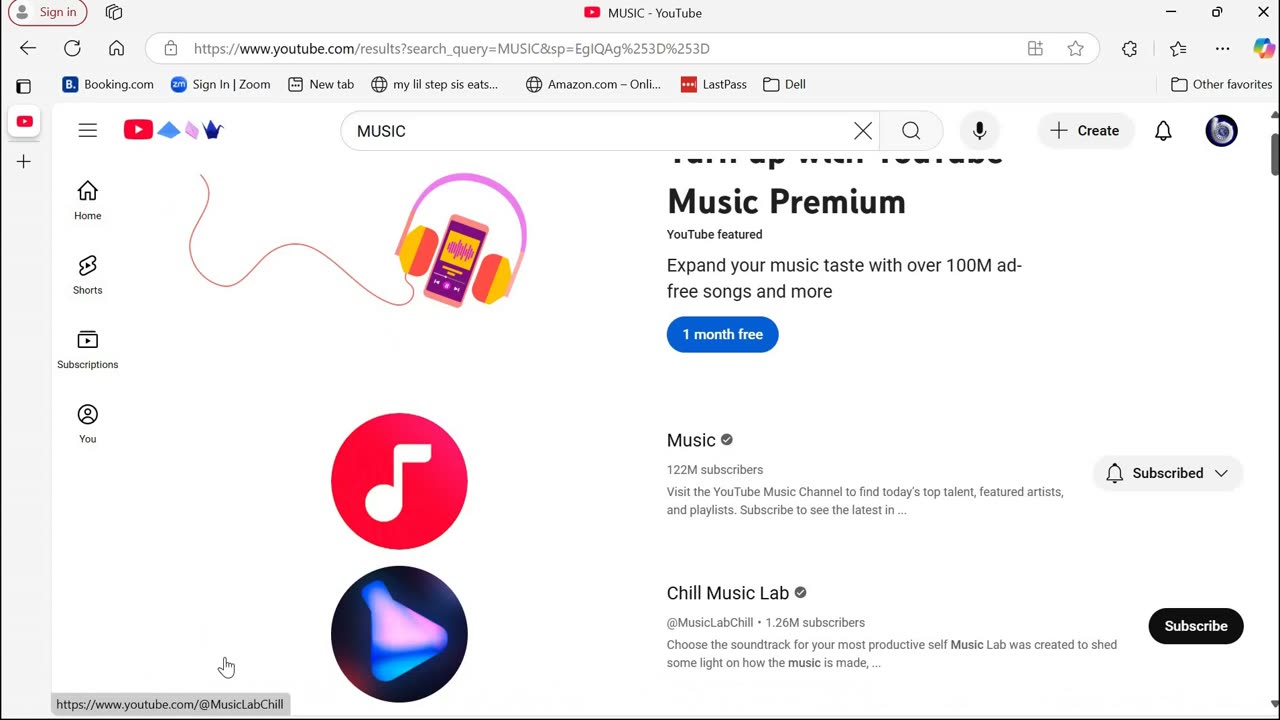Tap the magnifier search button
This screenshot has height=720, width=1280.
click(x=911, y=131)
